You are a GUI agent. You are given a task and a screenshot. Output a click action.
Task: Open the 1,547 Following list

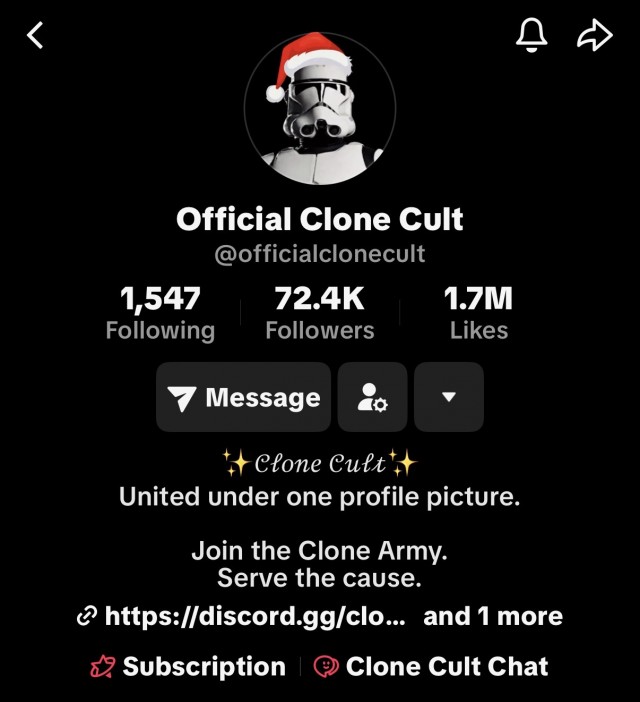click(160, 314)
